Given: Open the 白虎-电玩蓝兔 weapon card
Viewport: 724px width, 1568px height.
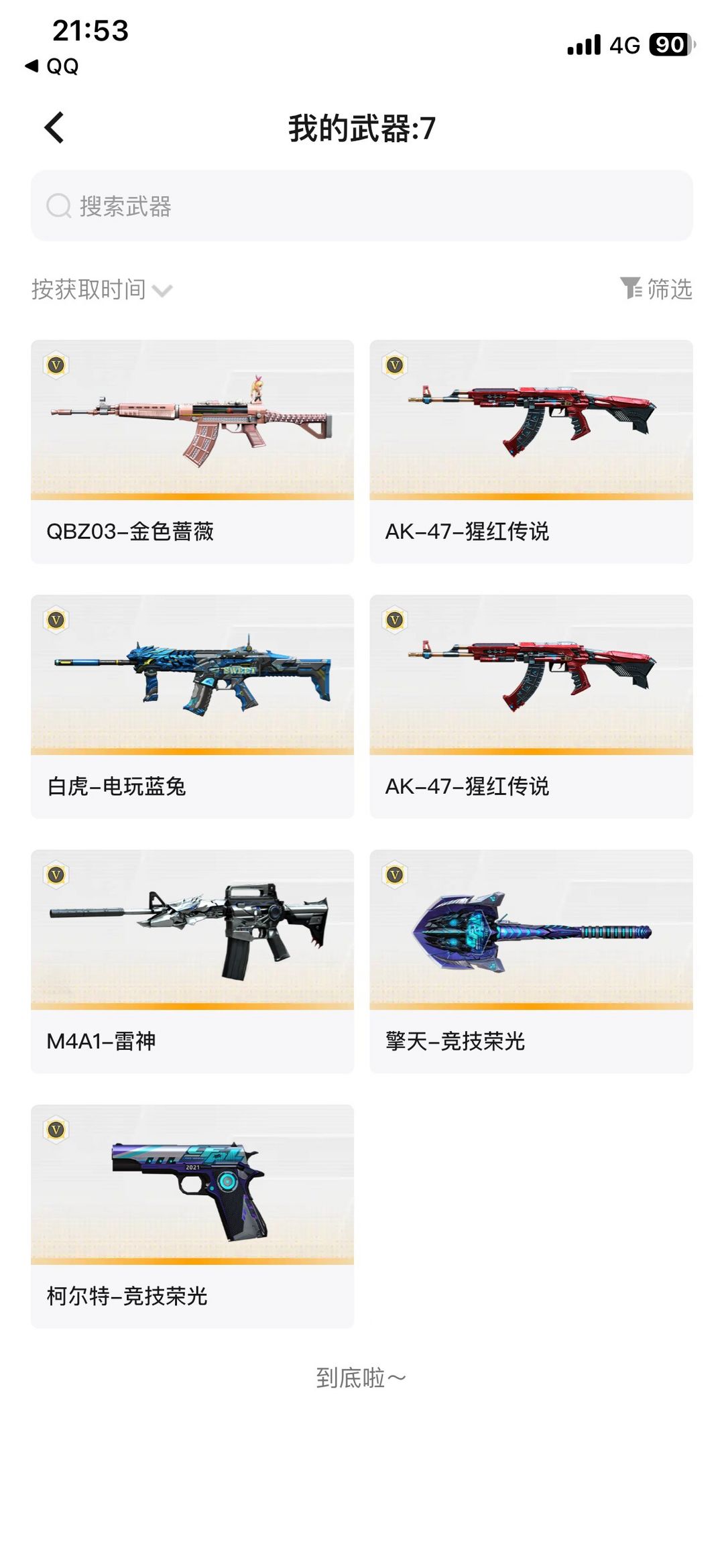Looking at the screenshot, I should tap(192, 706).
